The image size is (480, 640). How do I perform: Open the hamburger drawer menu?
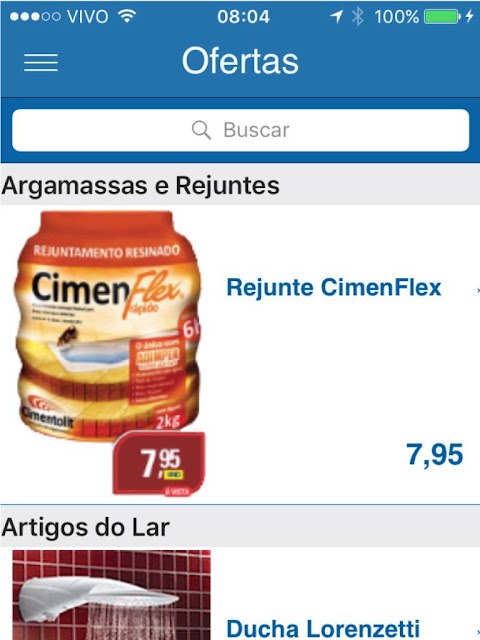pos(41,62)
